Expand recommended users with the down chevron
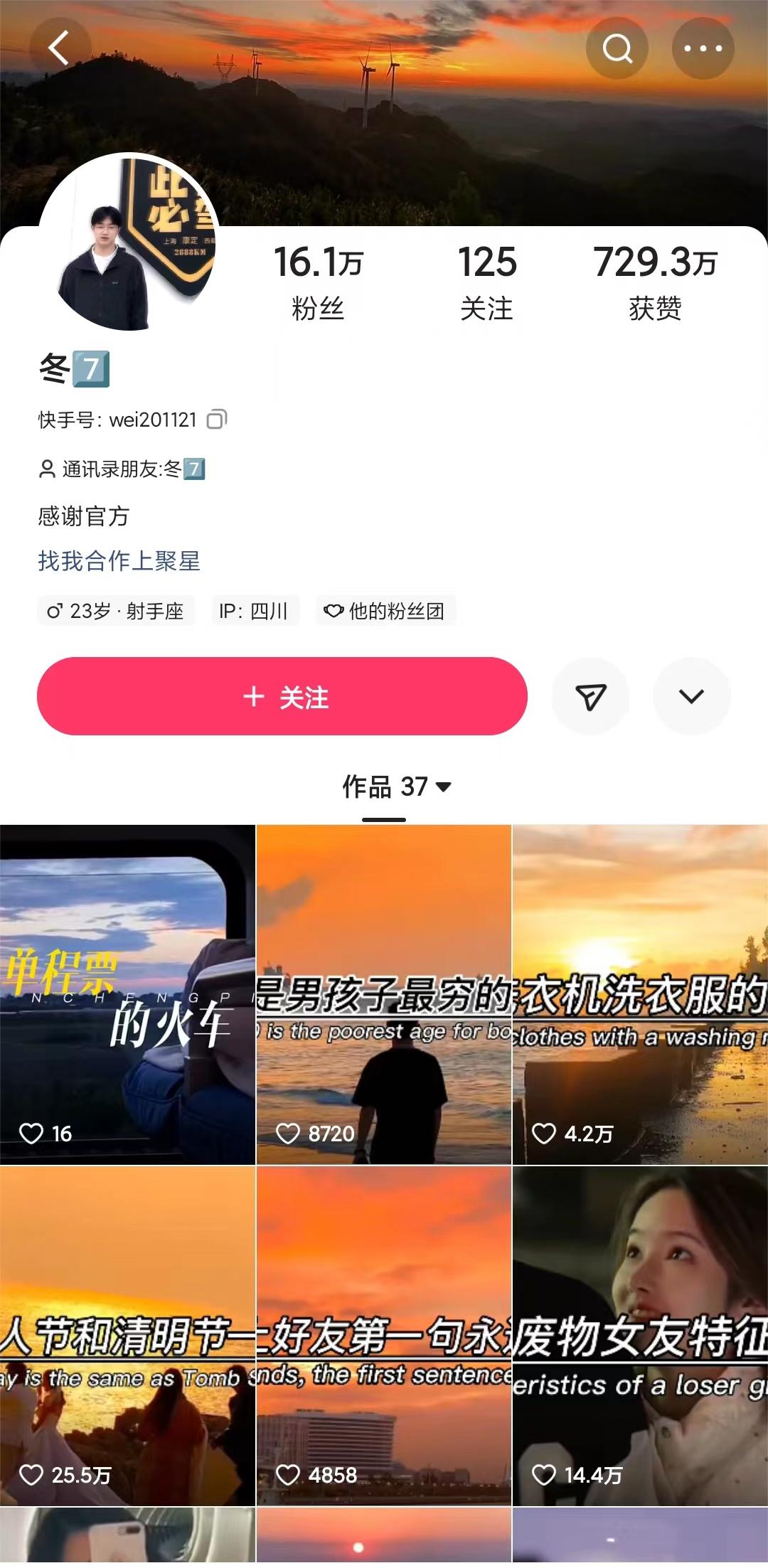The height and width of the screenshot is (1568, 768). [691, 696]
